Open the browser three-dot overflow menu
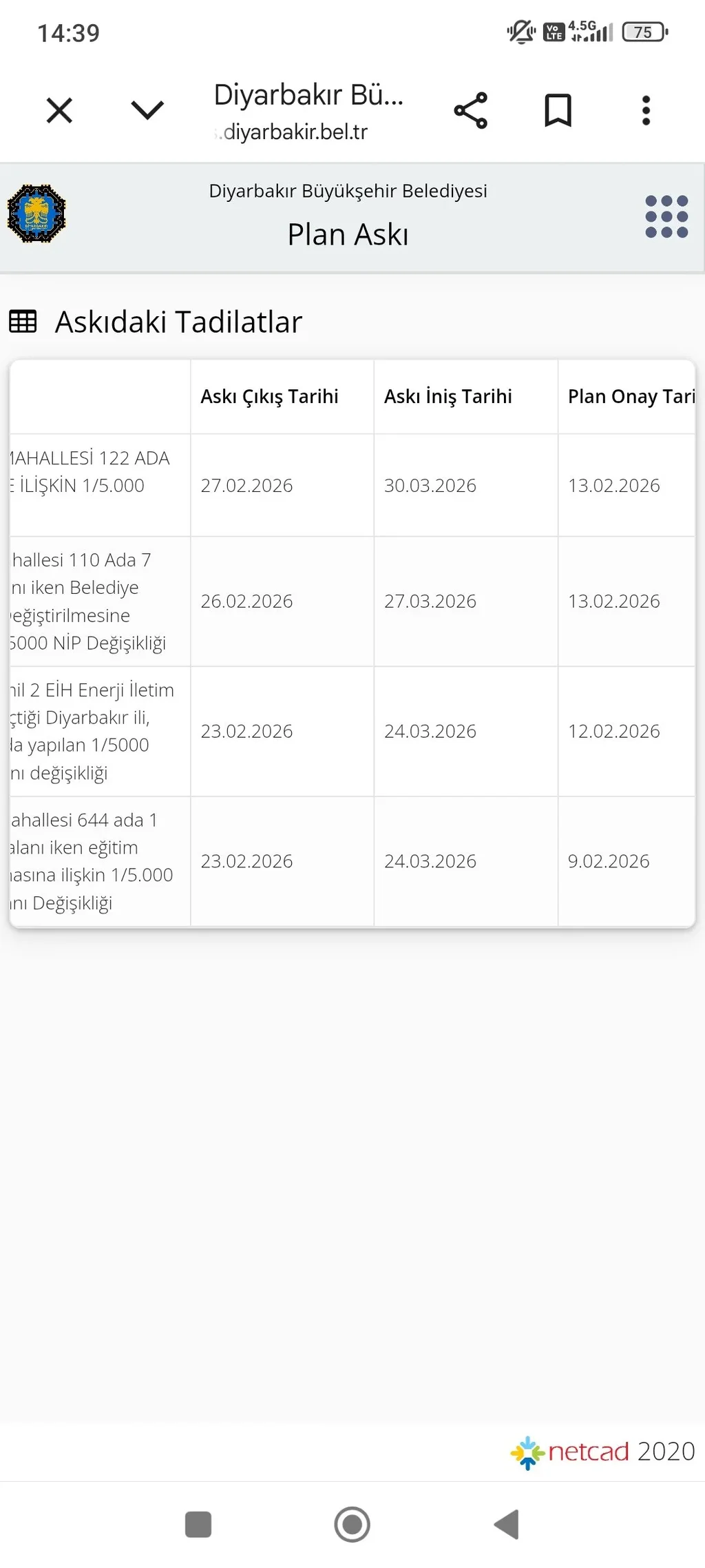Viewport: 705px width, 1568px height. (x=645, y=110)
